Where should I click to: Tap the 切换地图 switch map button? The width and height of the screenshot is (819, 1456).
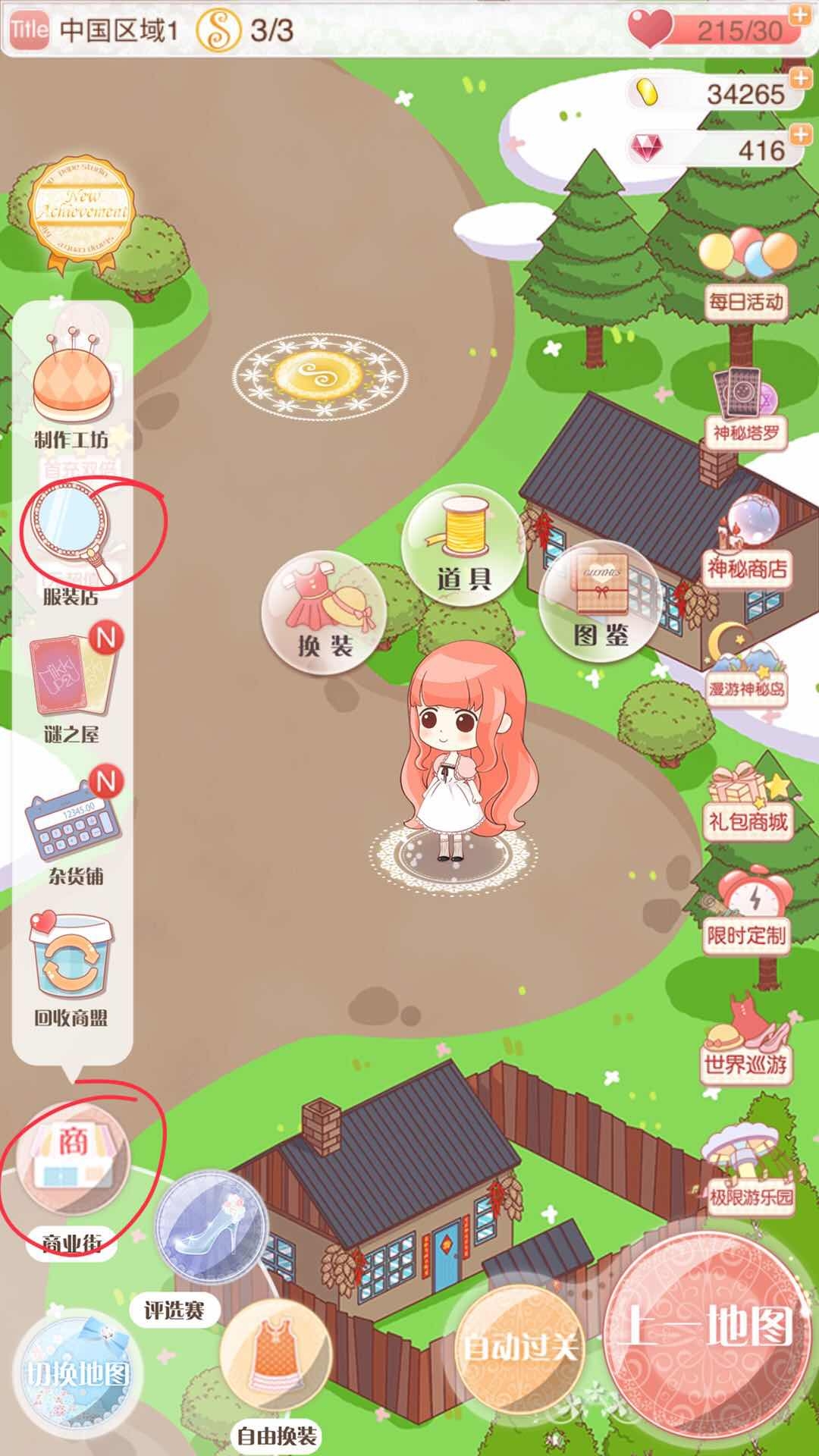click(77, 1373)
